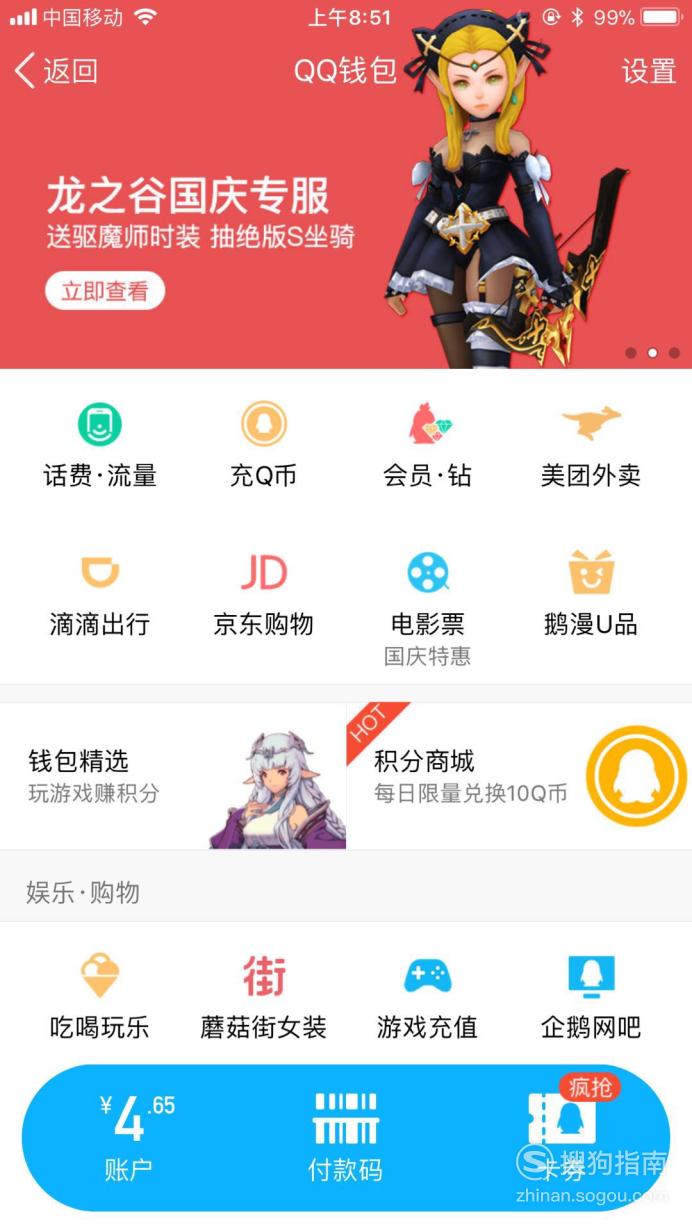Open 蘑菇街女装
This screenshot has height=1230, width=692.
point(264,997)
